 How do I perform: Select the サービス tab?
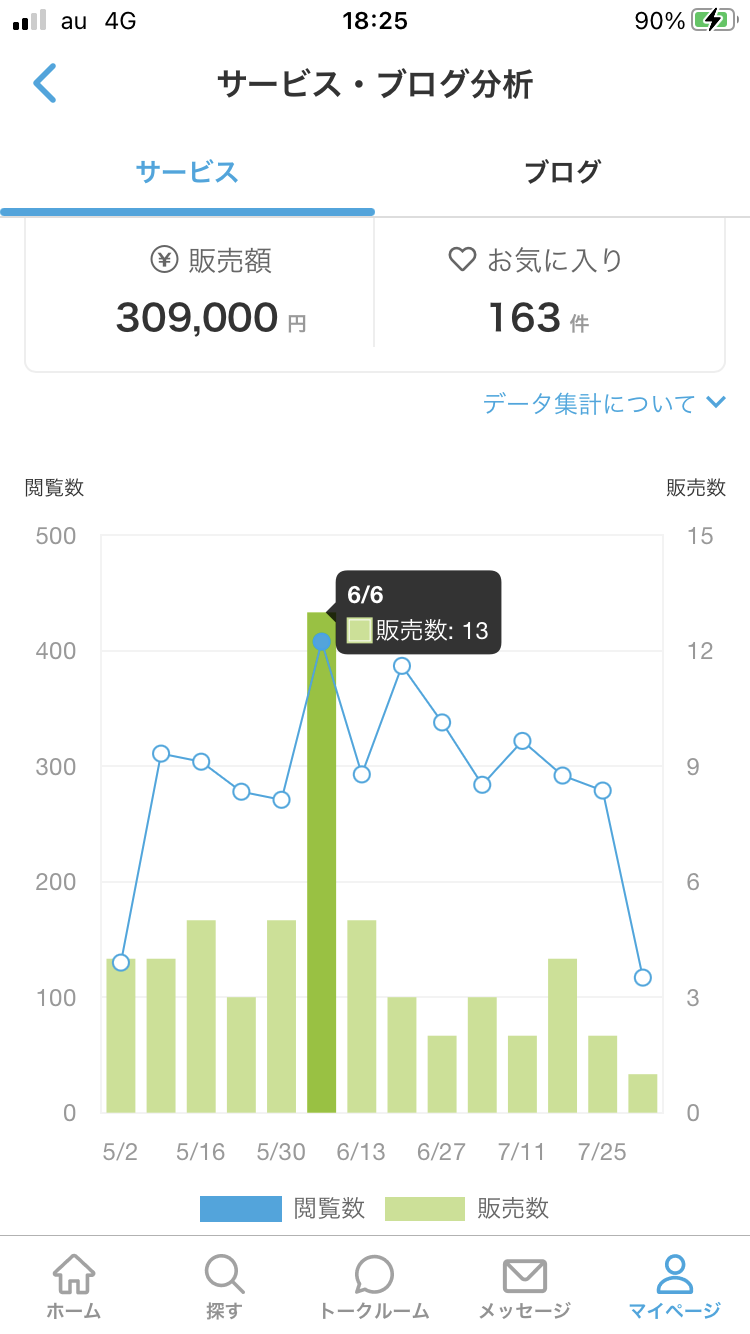187,172
